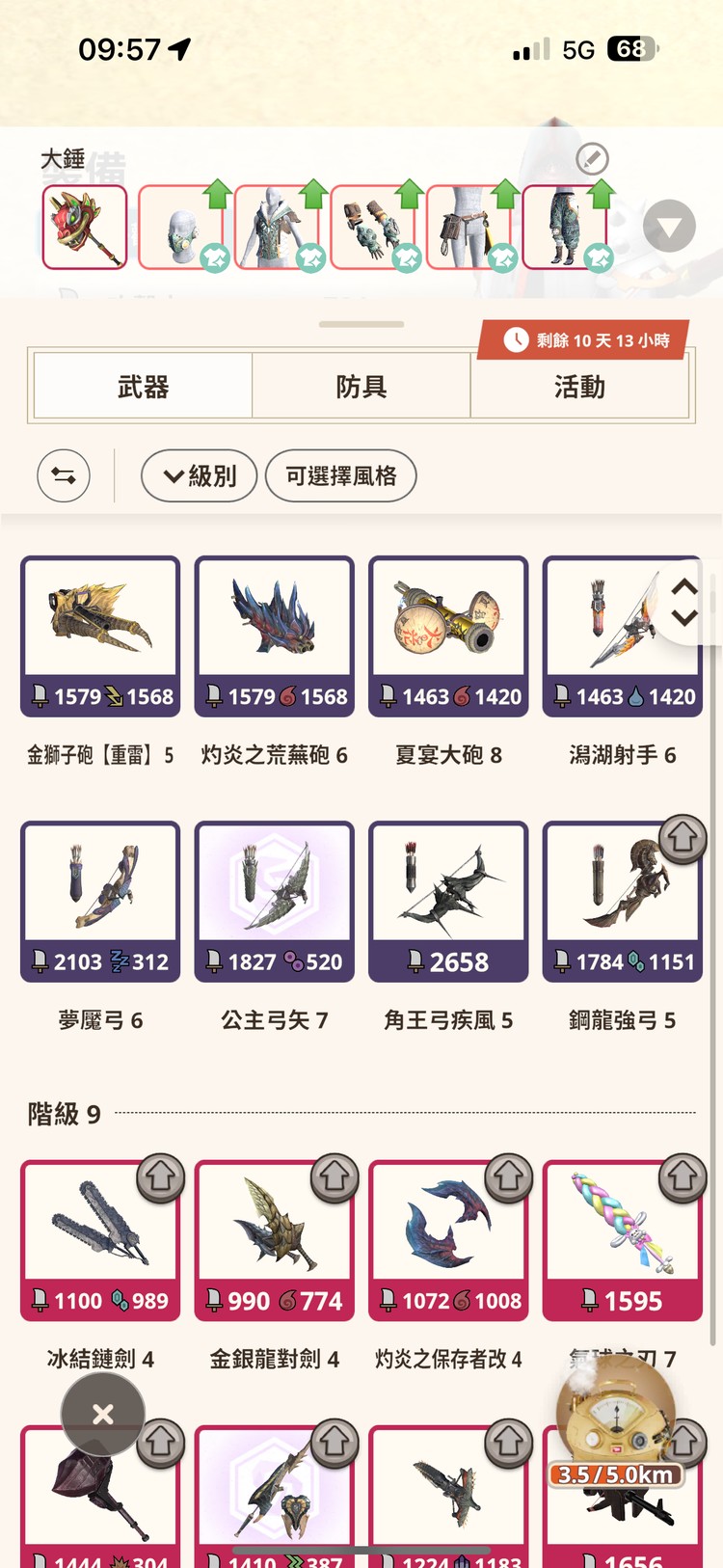Switch to the 活動 tab

click(579, 387)
